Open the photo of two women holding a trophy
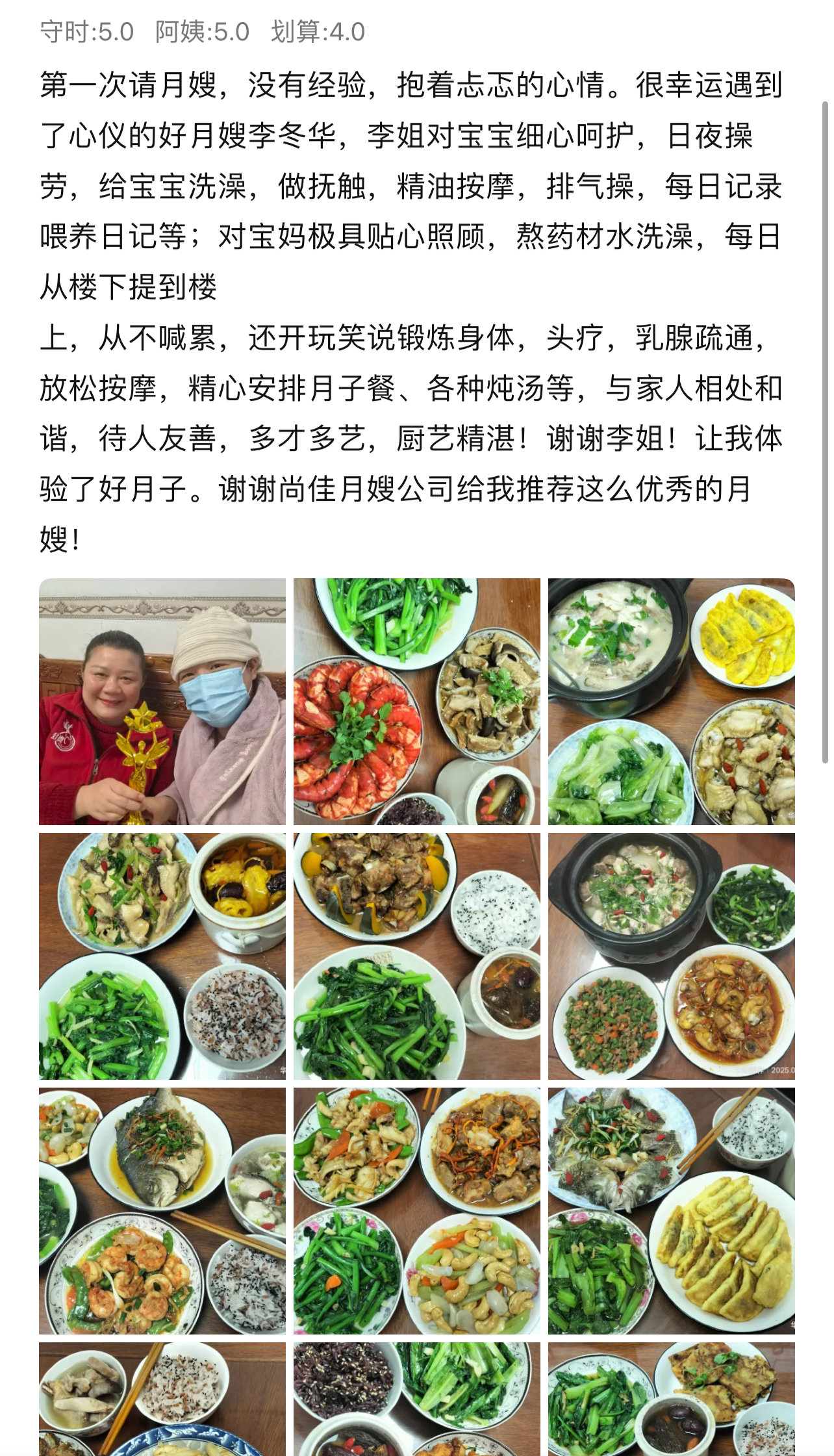834x1456 pixels. (x=162, y=702)
